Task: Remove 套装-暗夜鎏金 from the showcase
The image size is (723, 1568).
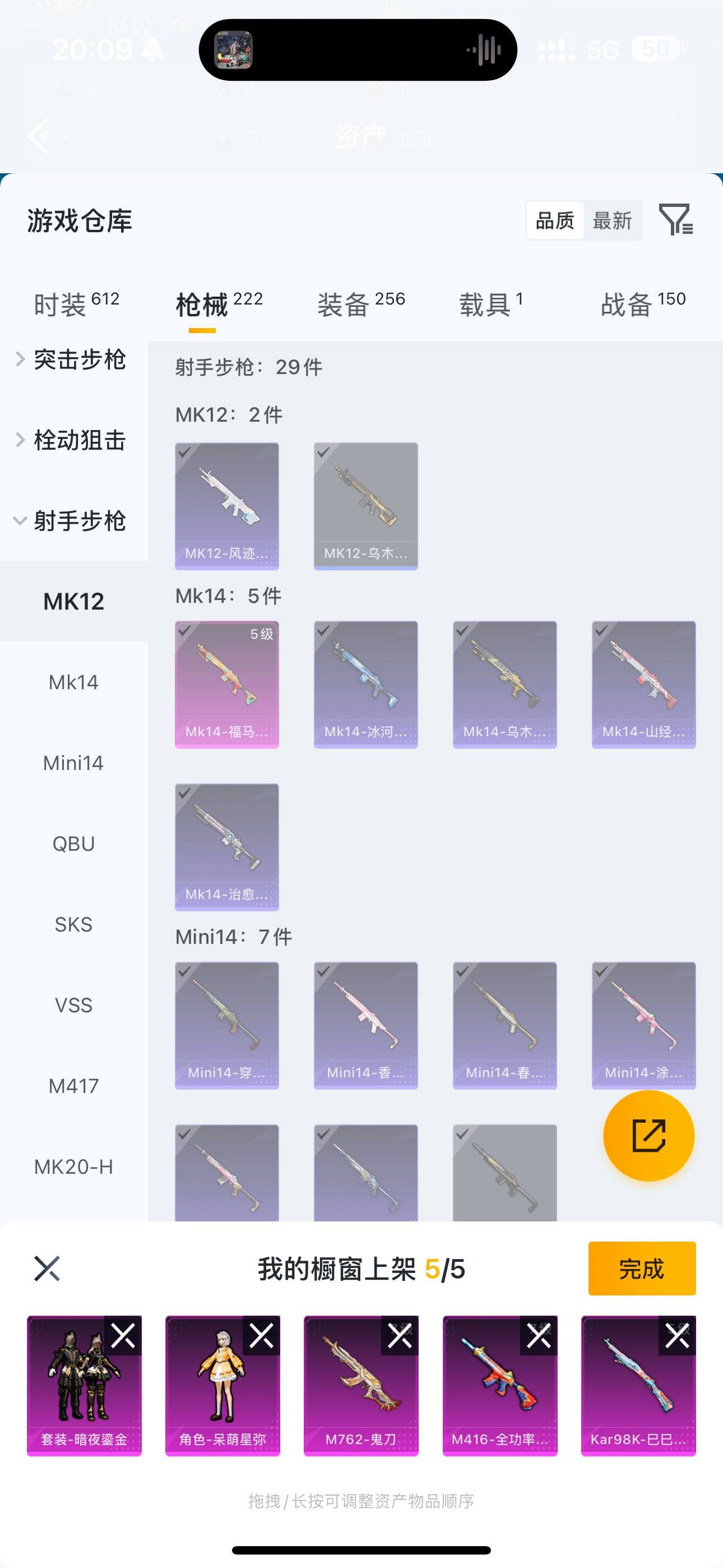Action: point(123,1336)
